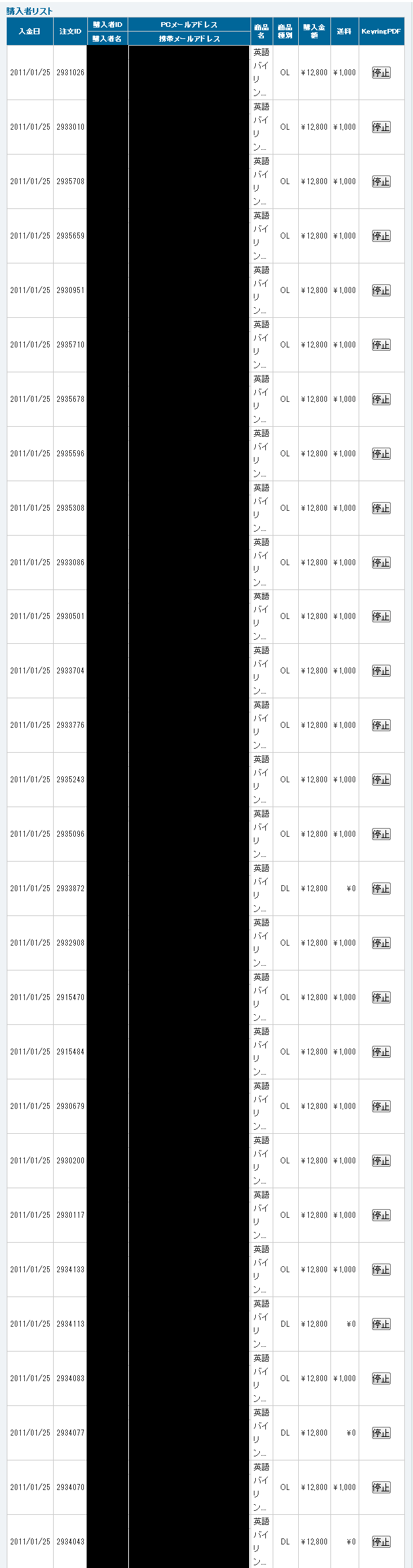The image size is (413, 1568).
Task: Tap 停止 for order 2931026
Action: point(381,73)
